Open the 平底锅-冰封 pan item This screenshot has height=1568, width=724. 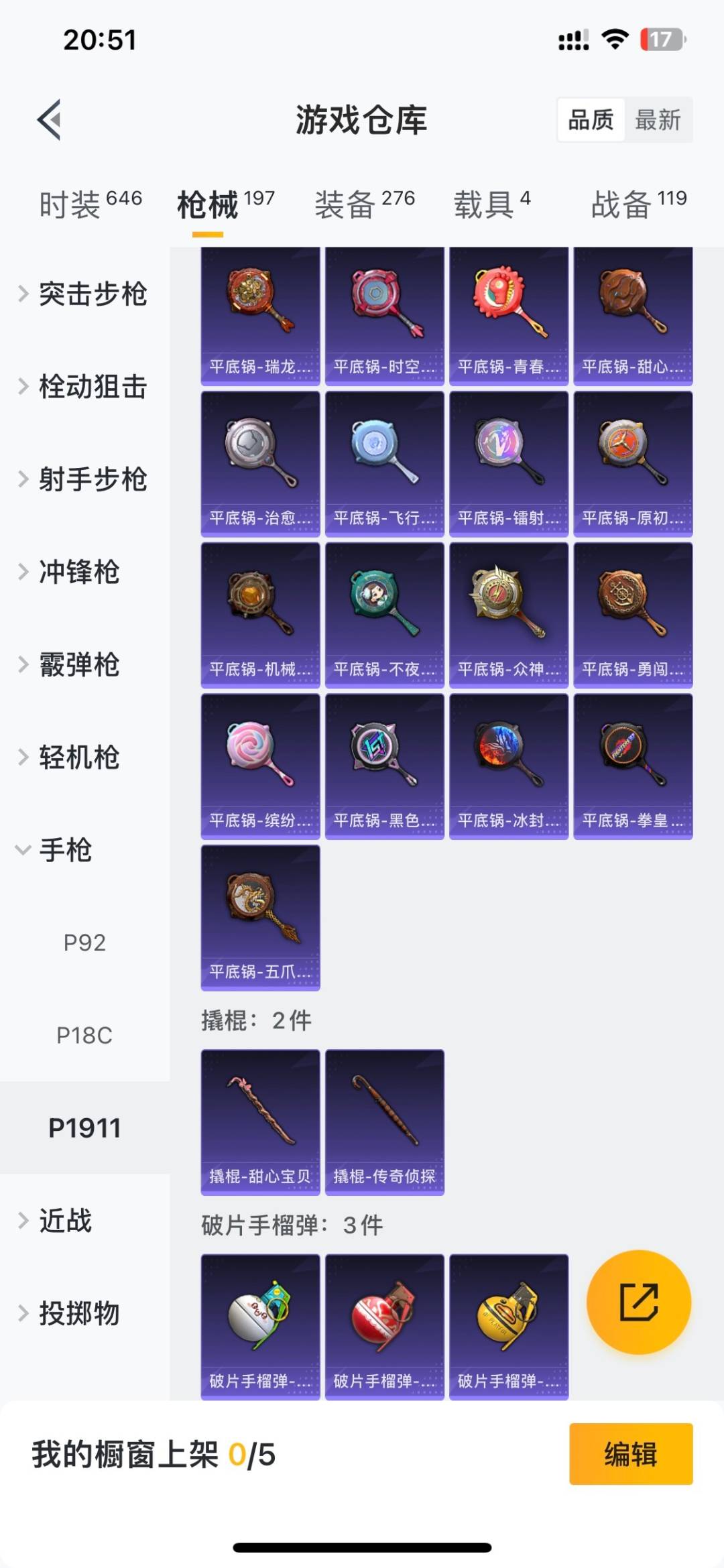click(x=508, y=764)
